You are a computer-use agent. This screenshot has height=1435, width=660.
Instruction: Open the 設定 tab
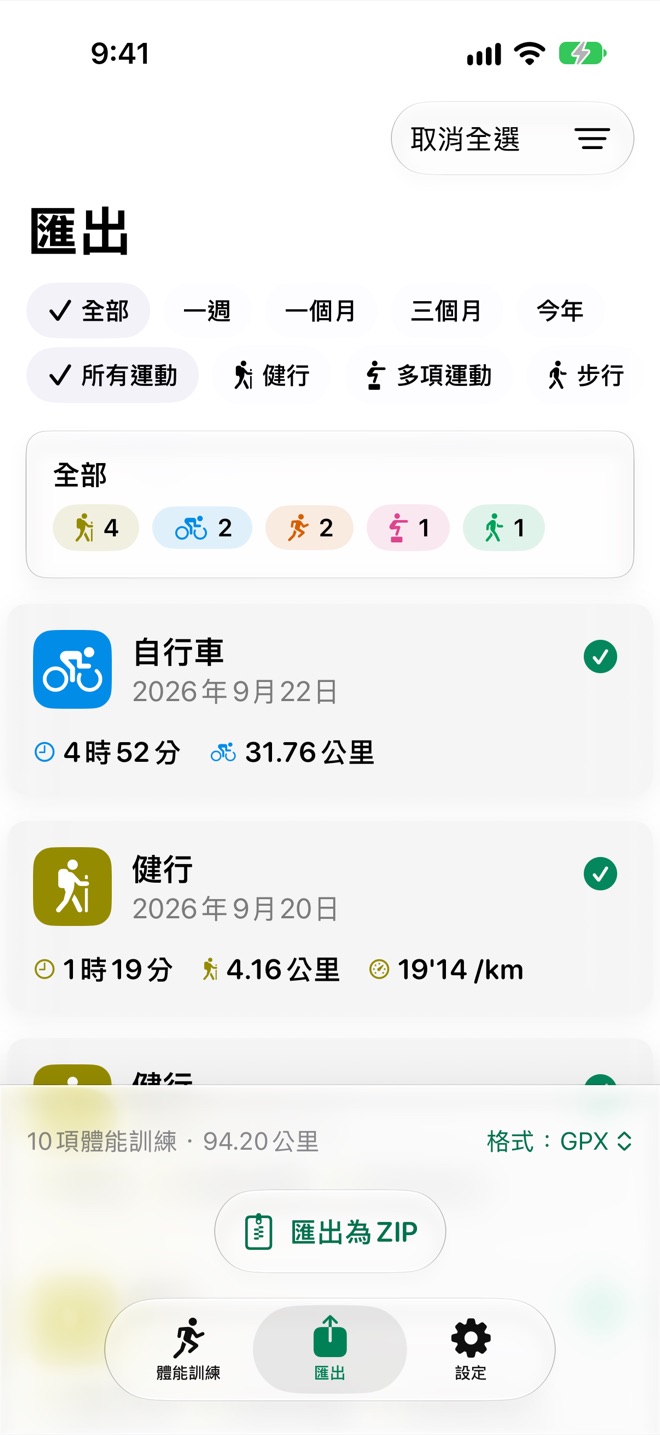pyautogui.click(x=471, y=1350)
